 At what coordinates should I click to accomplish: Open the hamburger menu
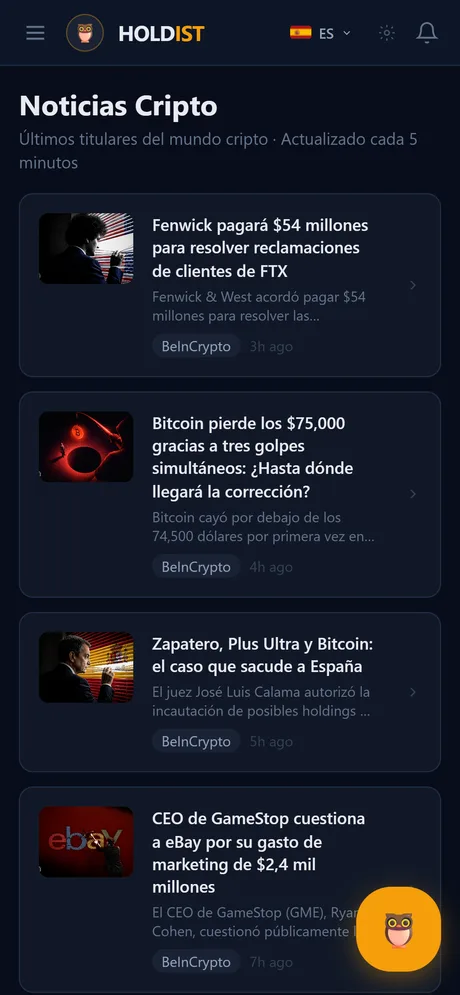[36, 33]
